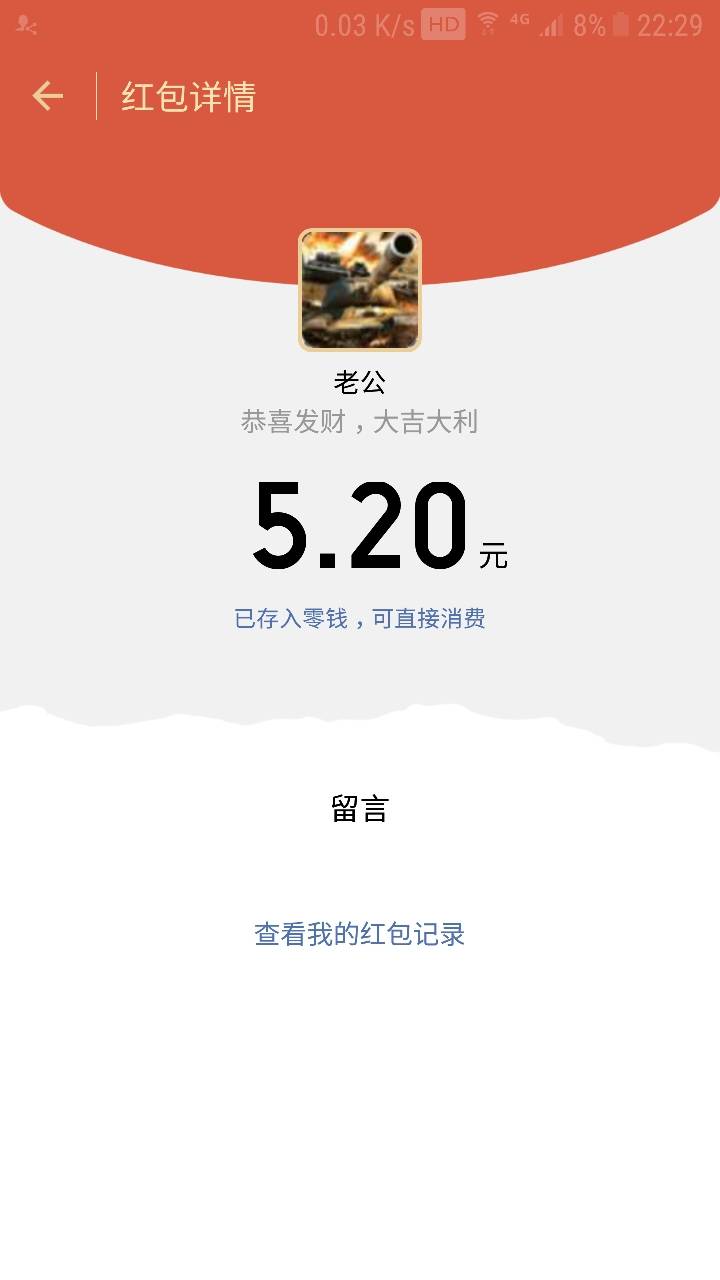
Task: Tap 已存入零钱 balance link
Action: click(x=359, y=619)
